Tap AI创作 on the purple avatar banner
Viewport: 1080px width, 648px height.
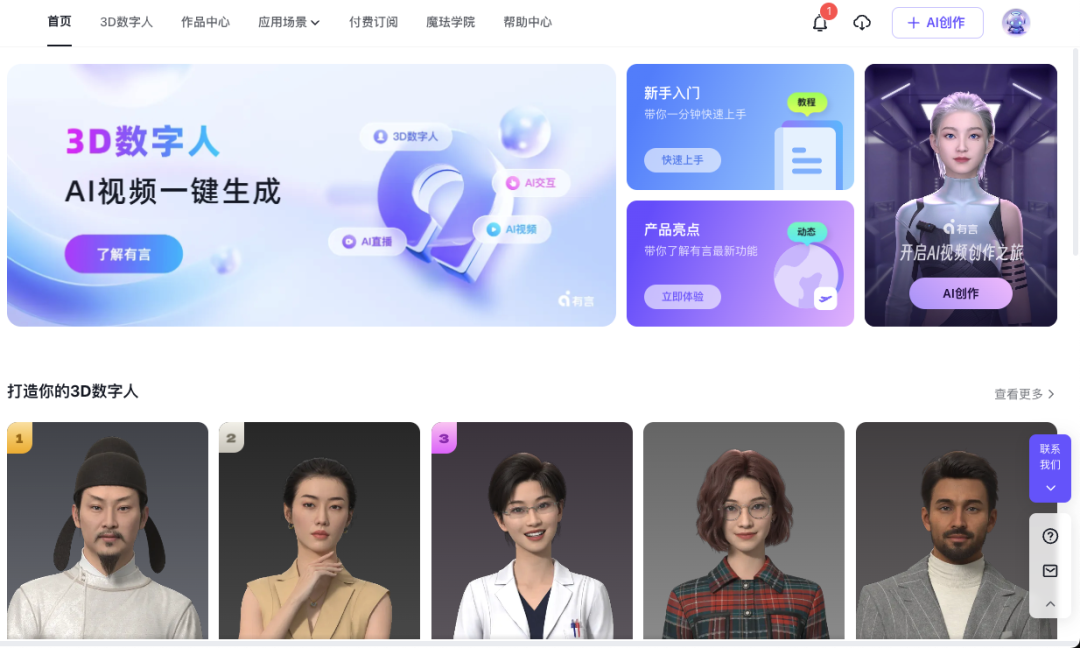(960, 293)
